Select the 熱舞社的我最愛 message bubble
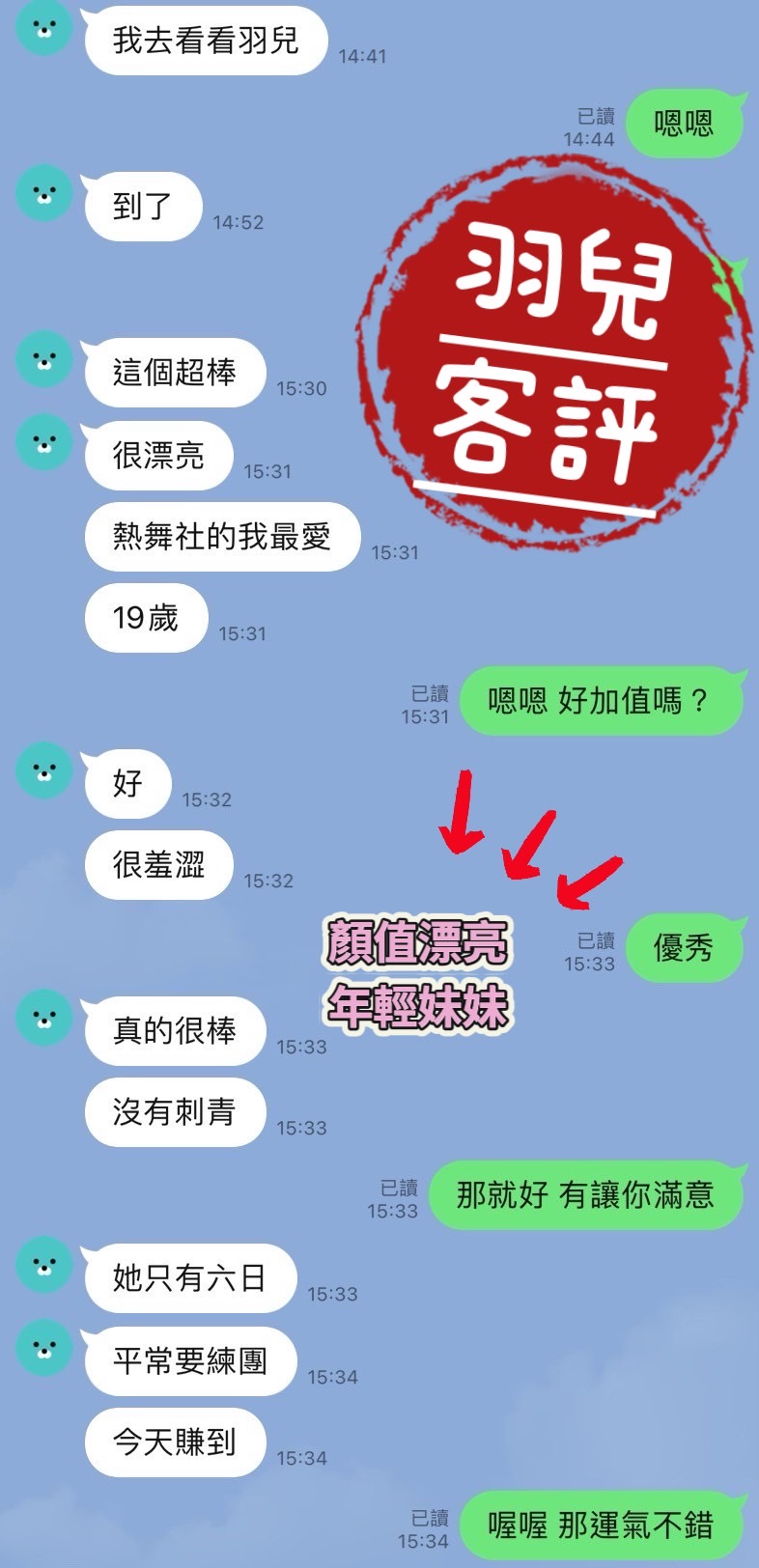Screen dimensions: 759x1568 220,537
